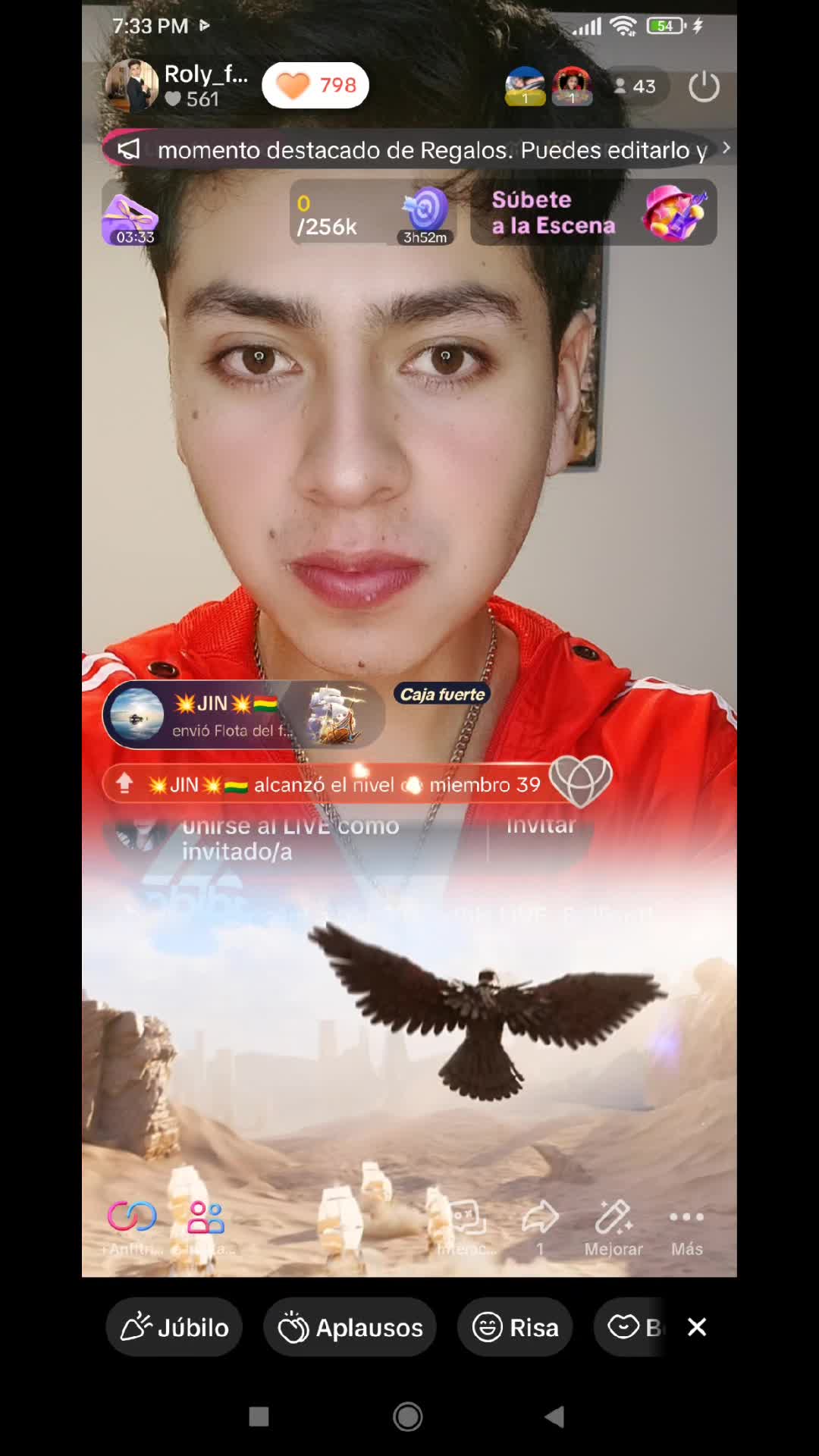Image resolution: width=819 pixels, height=1456 pixels.
Task: Open JIN's gift notification
Action: [x=243, y=714]
